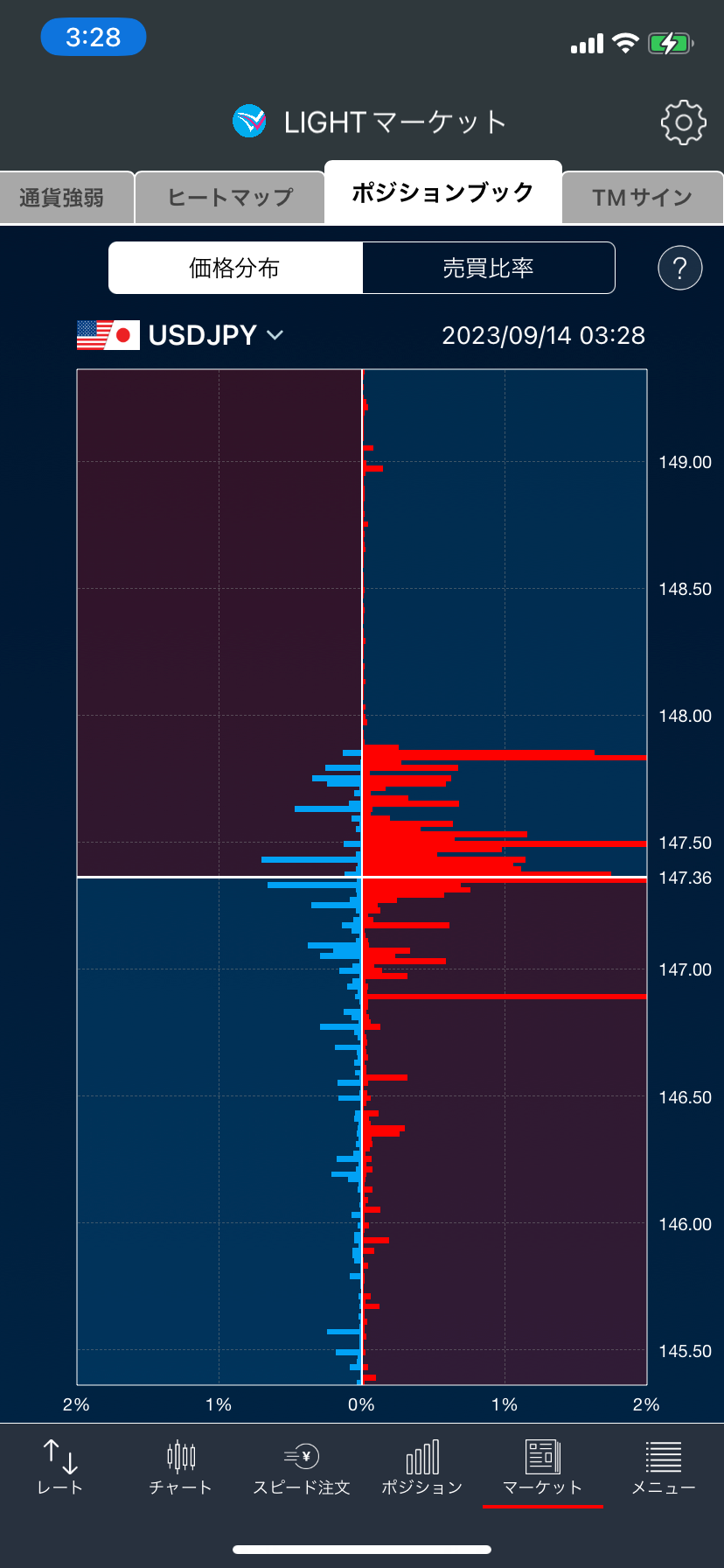Select the 価格分布 segment
Viewport: 724px width, 1568px height.
click(235, 268)
